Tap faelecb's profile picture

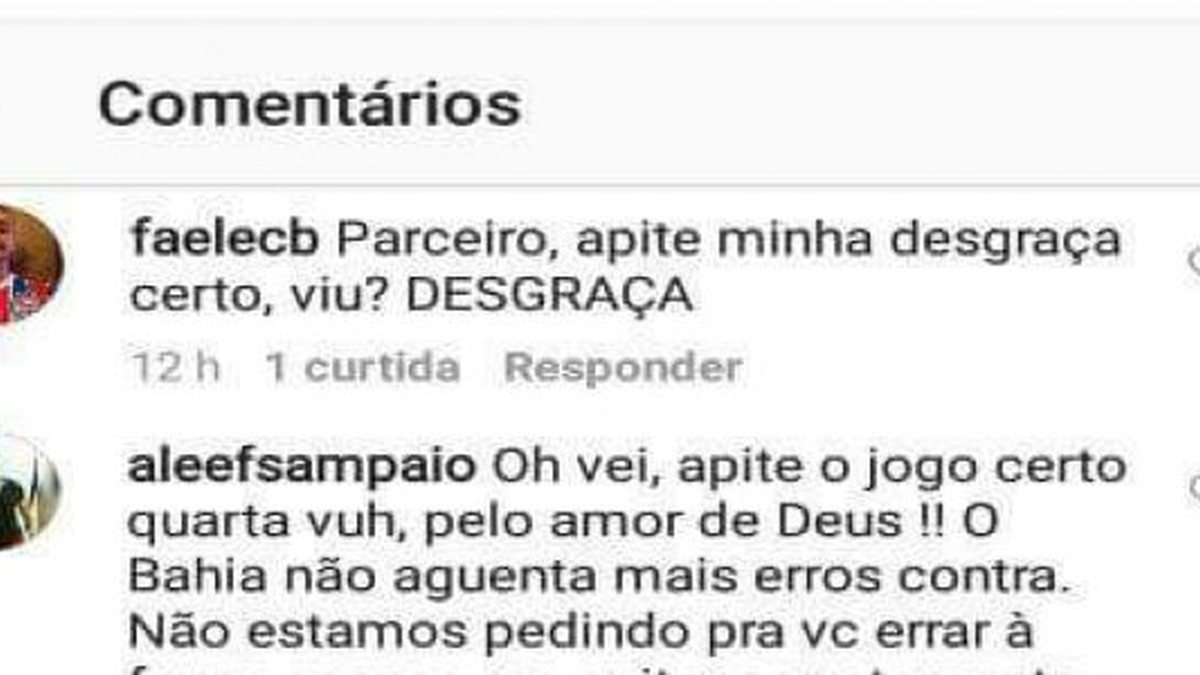pyautogui.click(x=30, y=263)
